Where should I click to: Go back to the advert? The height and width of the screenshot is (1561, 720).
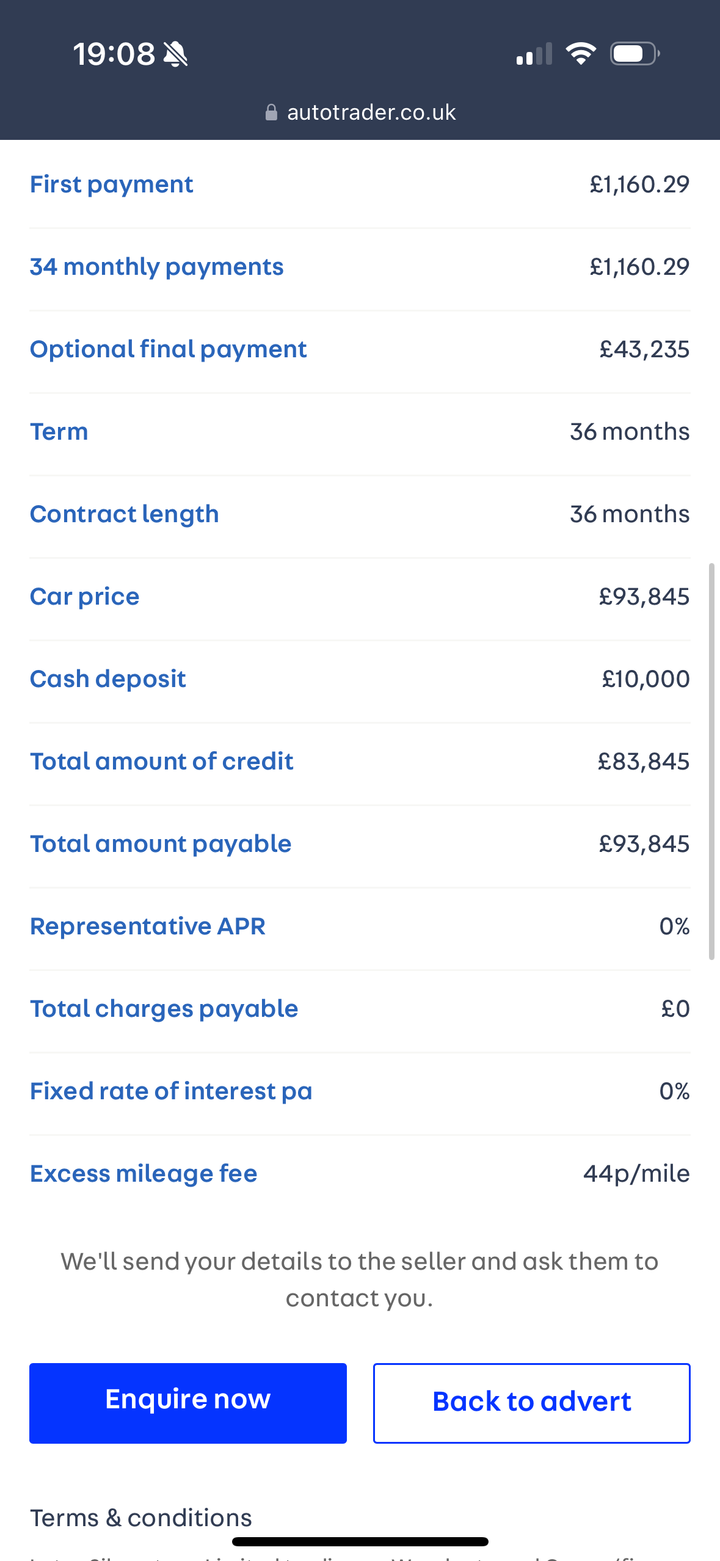(532, 1402)
